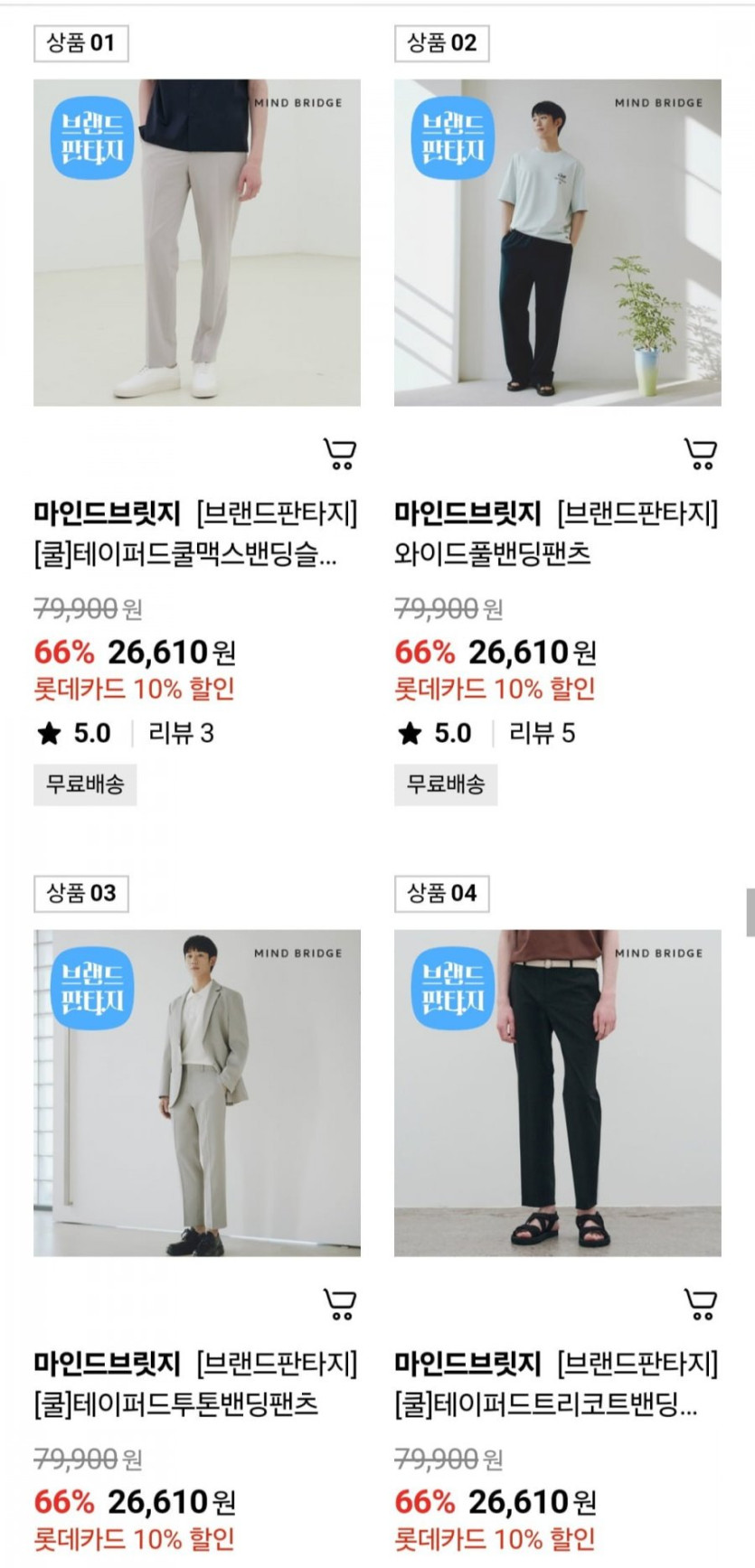This screenshot has height=1568, width=755.
Task: Open product 04 tricot banding pants image
Action: click(558, 1093)
